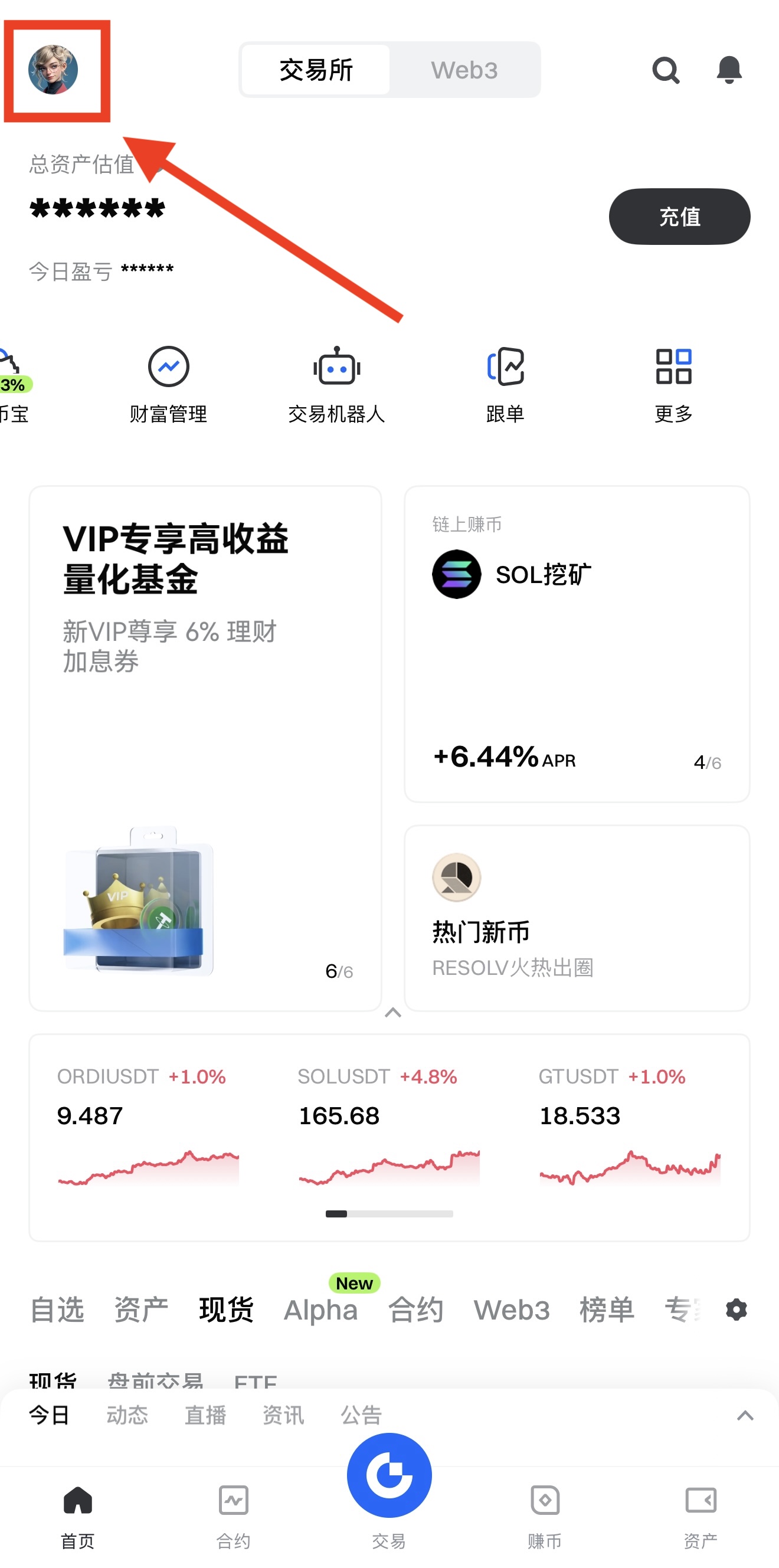
Task: Switch to the 自选 favorites tab
Action: click(57, 1310)
